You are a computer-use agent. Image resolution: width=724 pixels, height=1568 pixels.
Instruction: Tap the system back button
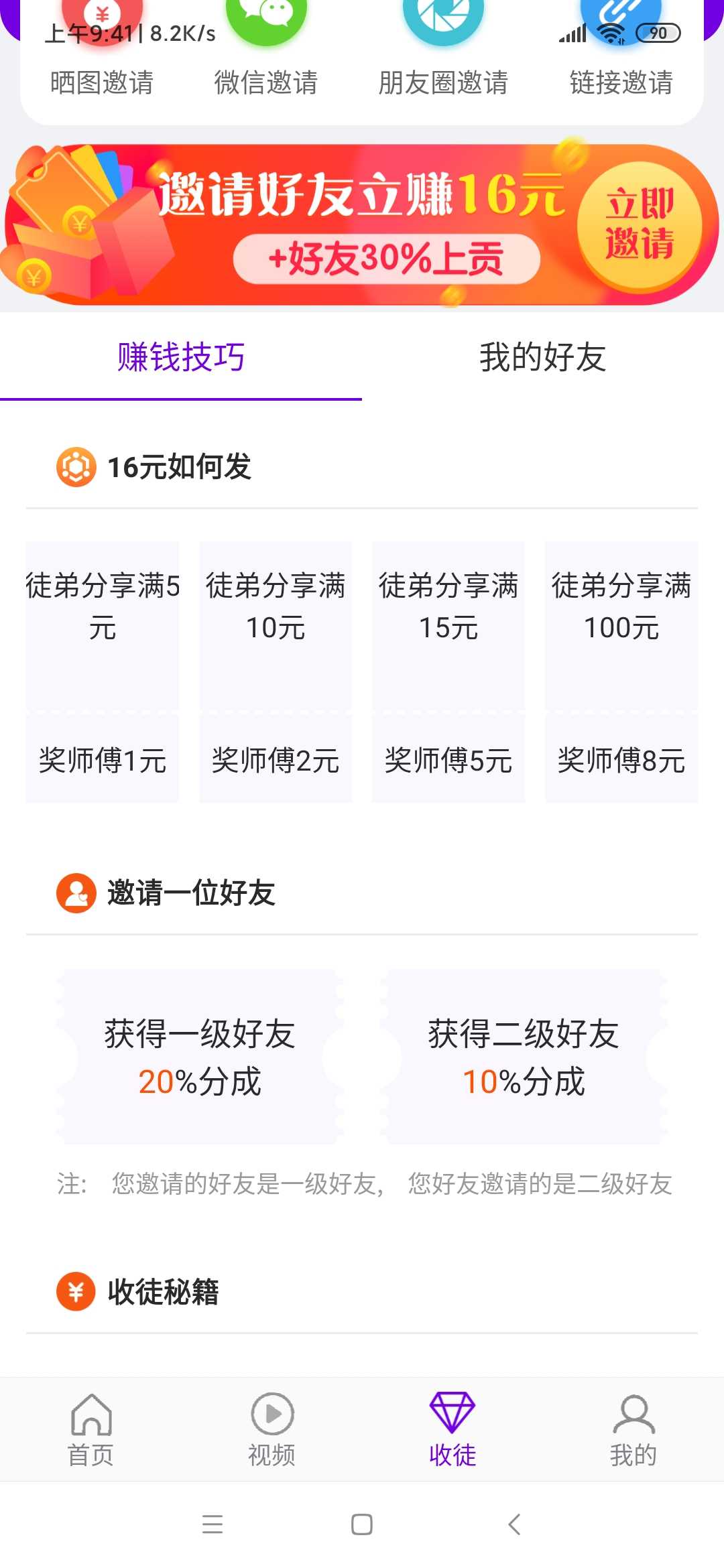(x=514, y=1524)
